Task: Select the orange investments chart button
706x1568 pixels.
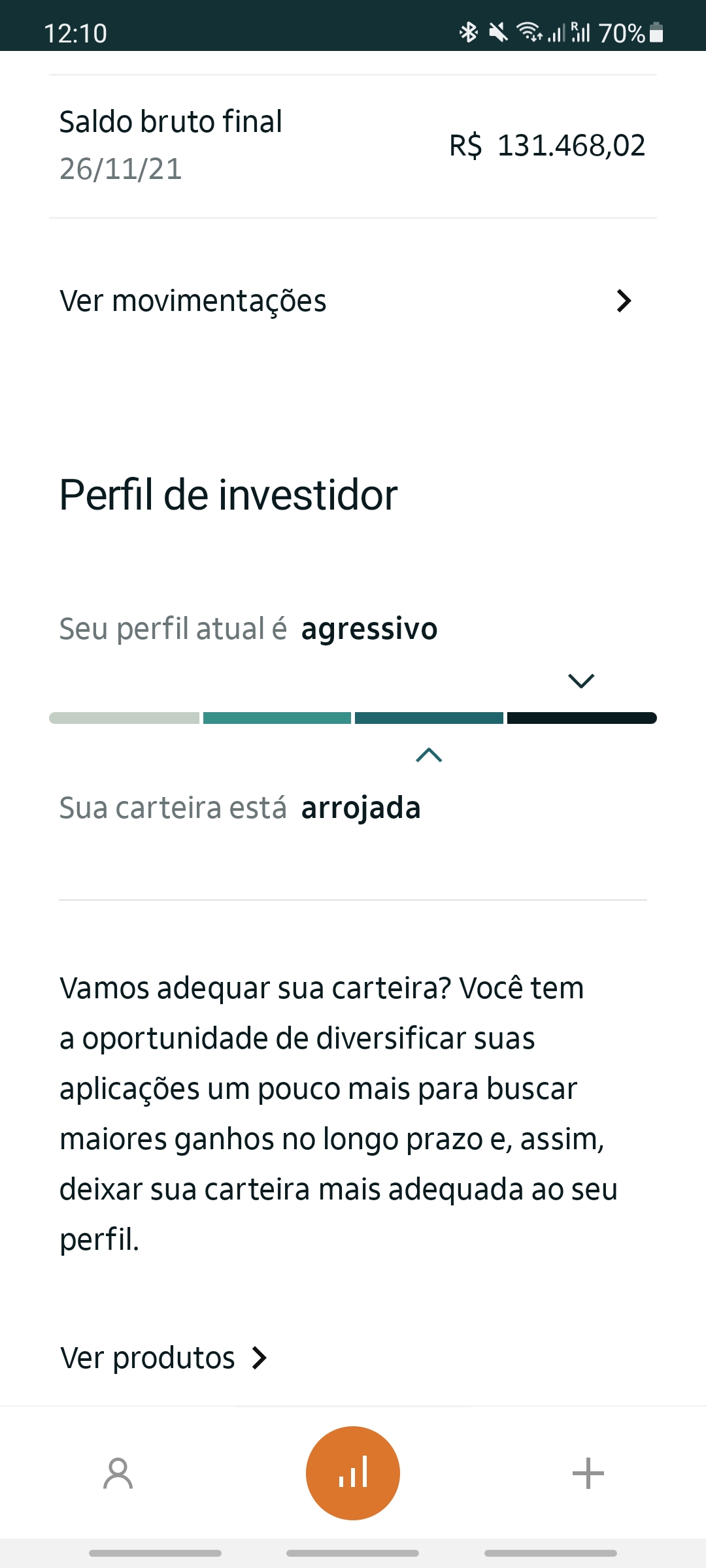Action: 353,1473
